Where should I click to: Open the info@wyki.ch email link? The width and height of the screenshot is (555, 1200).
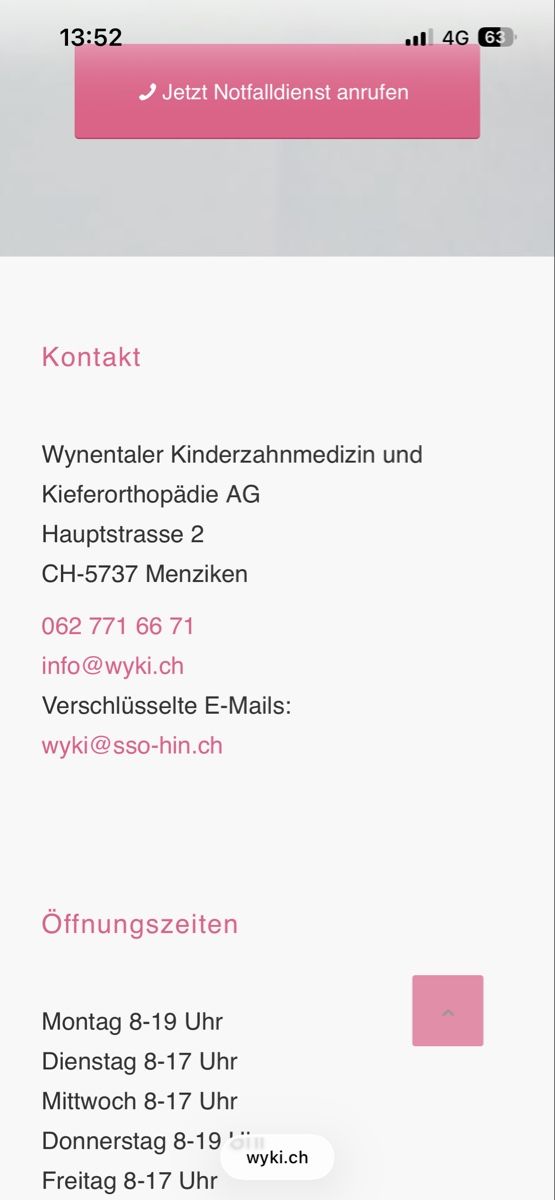(x=113, y=666)
